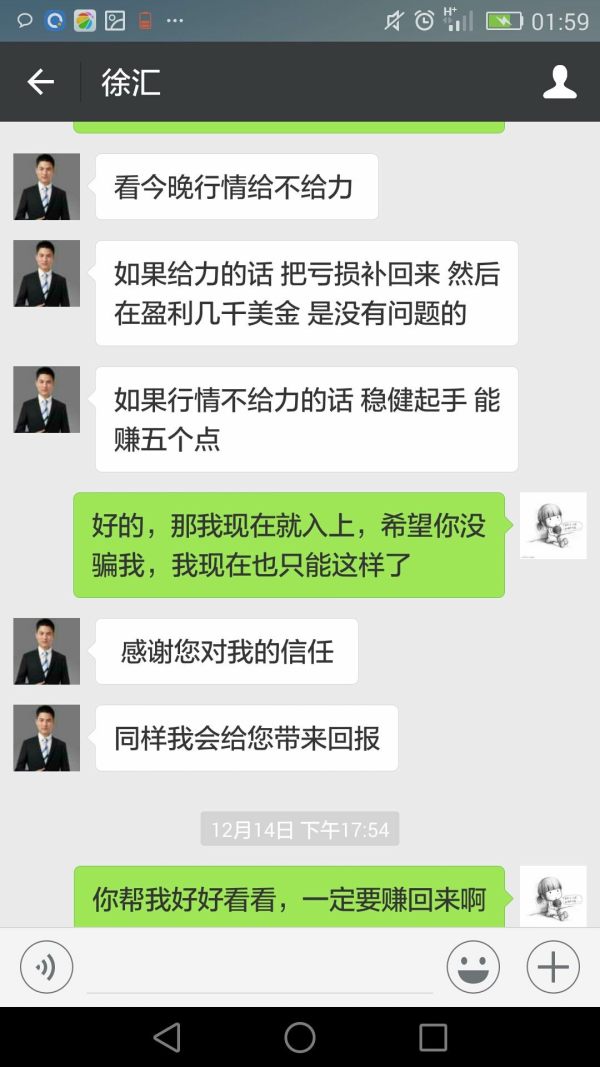Open my own avatar beside 好的，那我现在就入上
This screenshot has height=1067, width=600.
tap(553, 525)
